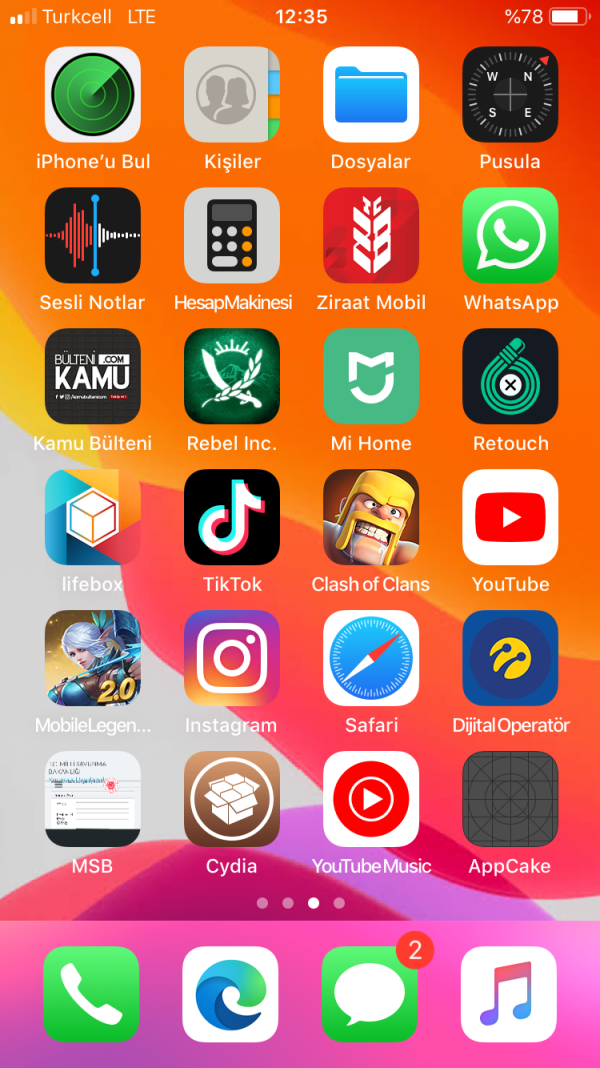Viewport: 600px width, 1068px height.
Task: Launch YouTube Music
Action: [x=371, y=800]
